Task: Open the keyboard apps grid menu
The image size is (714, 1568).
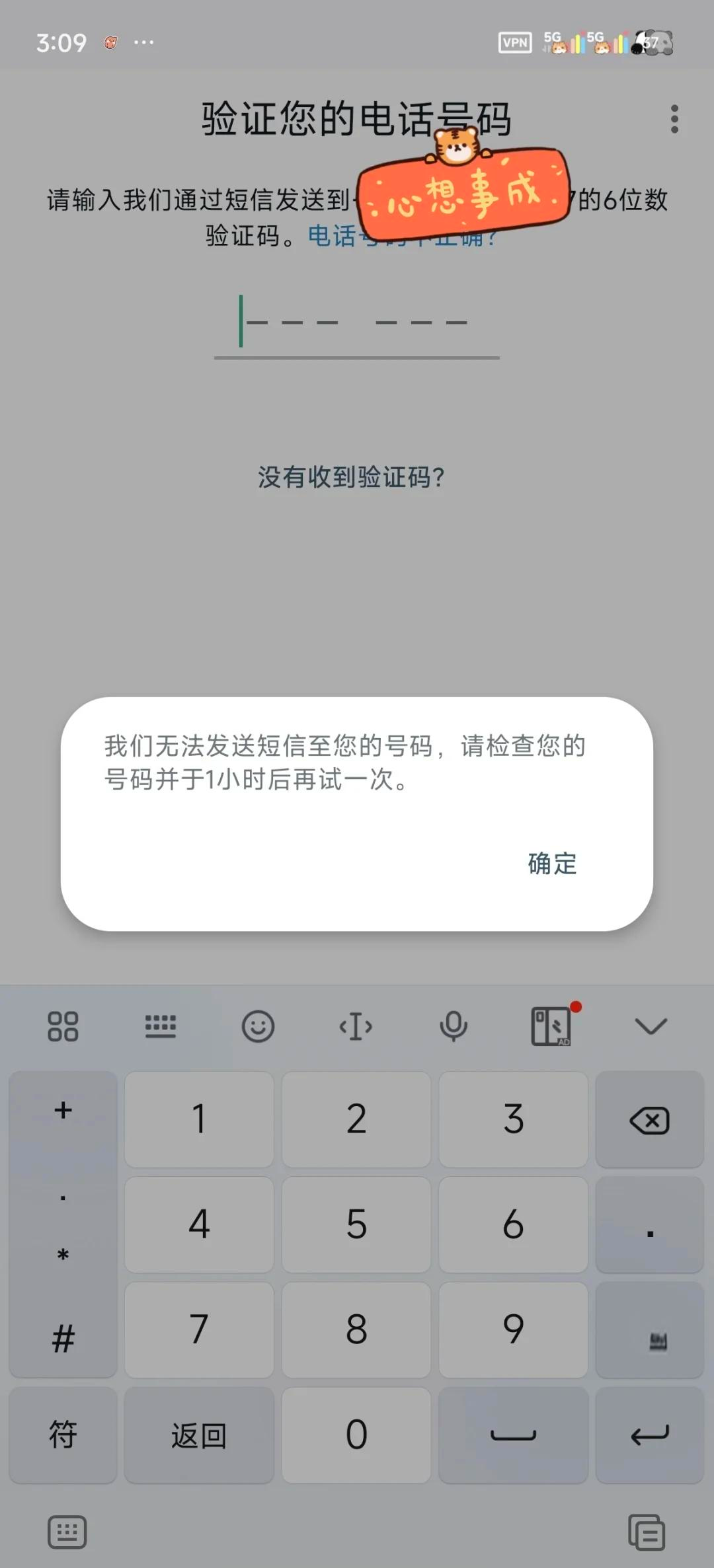Action: tap(63, 1025)
